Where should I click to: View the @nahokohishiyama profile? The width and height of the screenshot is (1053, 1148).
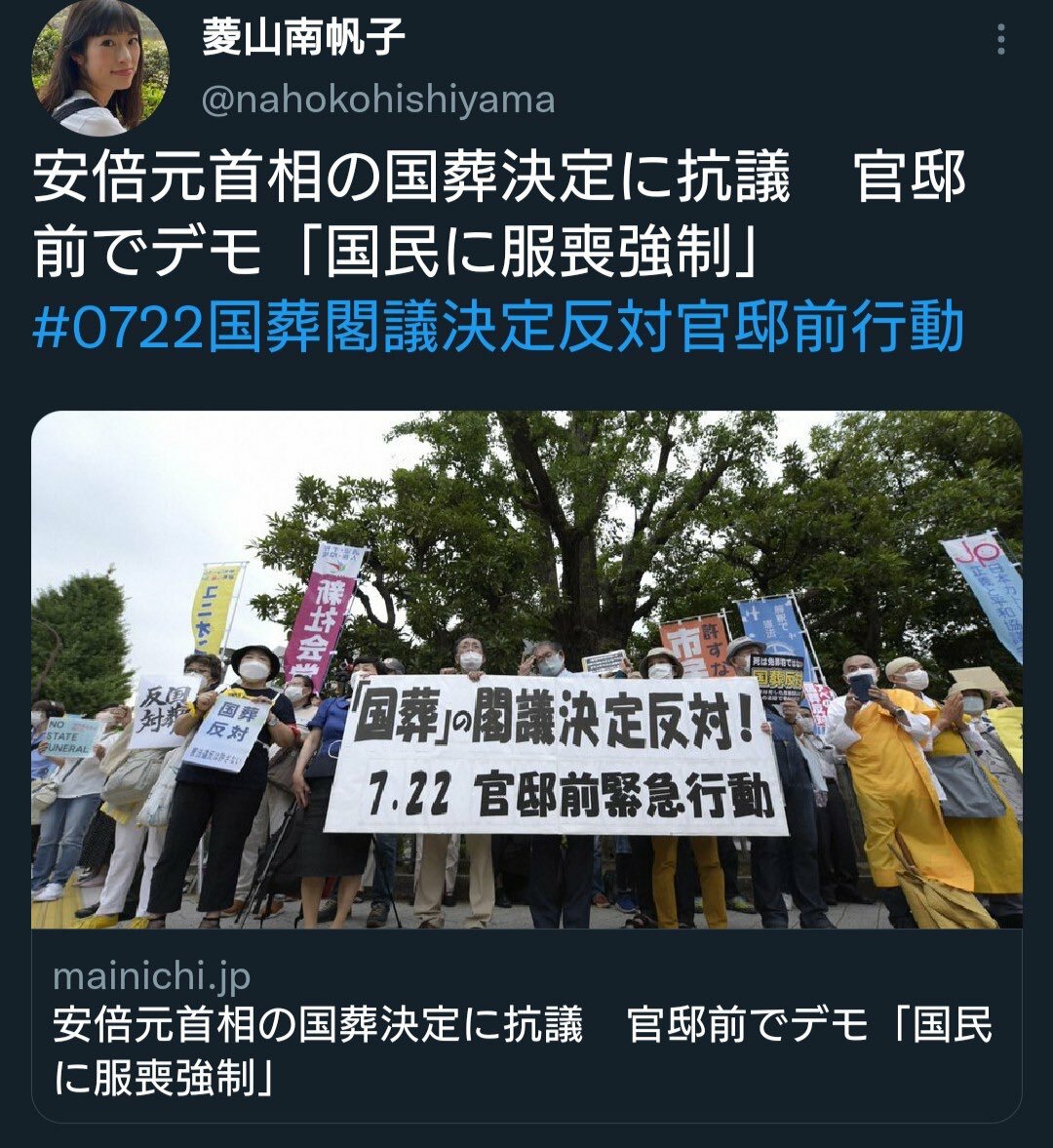(377, 100)
